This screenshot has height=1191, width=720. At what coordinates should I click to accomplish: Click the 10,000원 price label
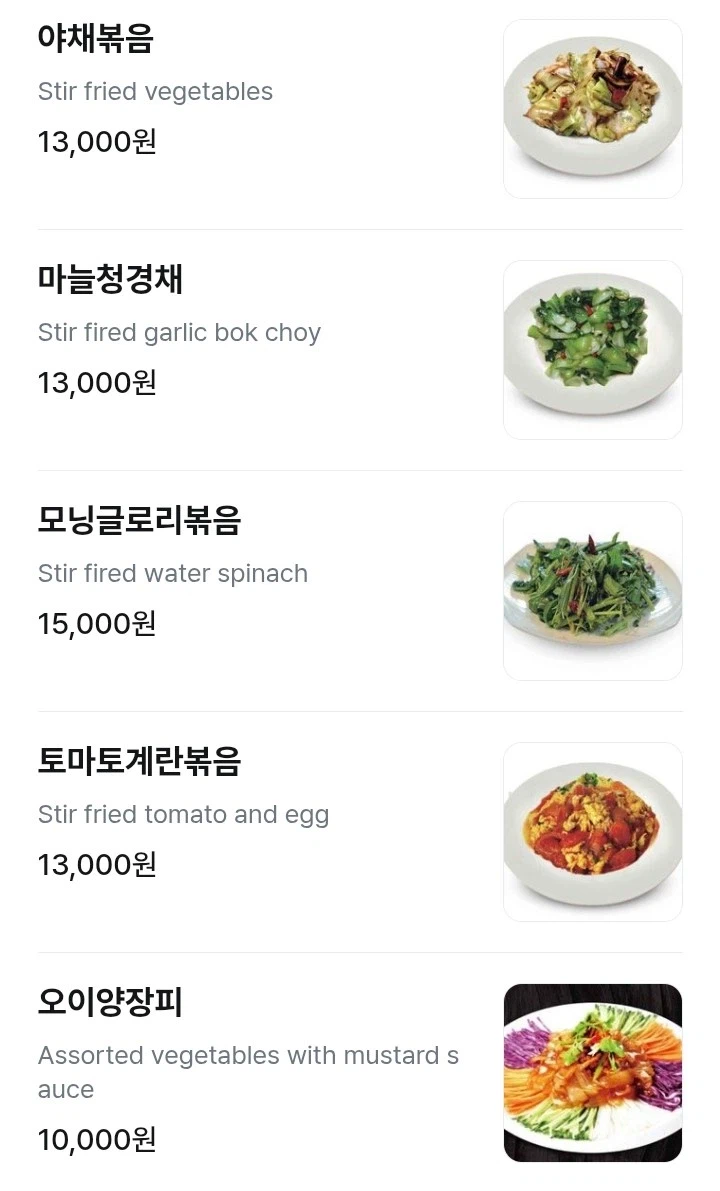pyautogui.click(x=96, y=1139)
